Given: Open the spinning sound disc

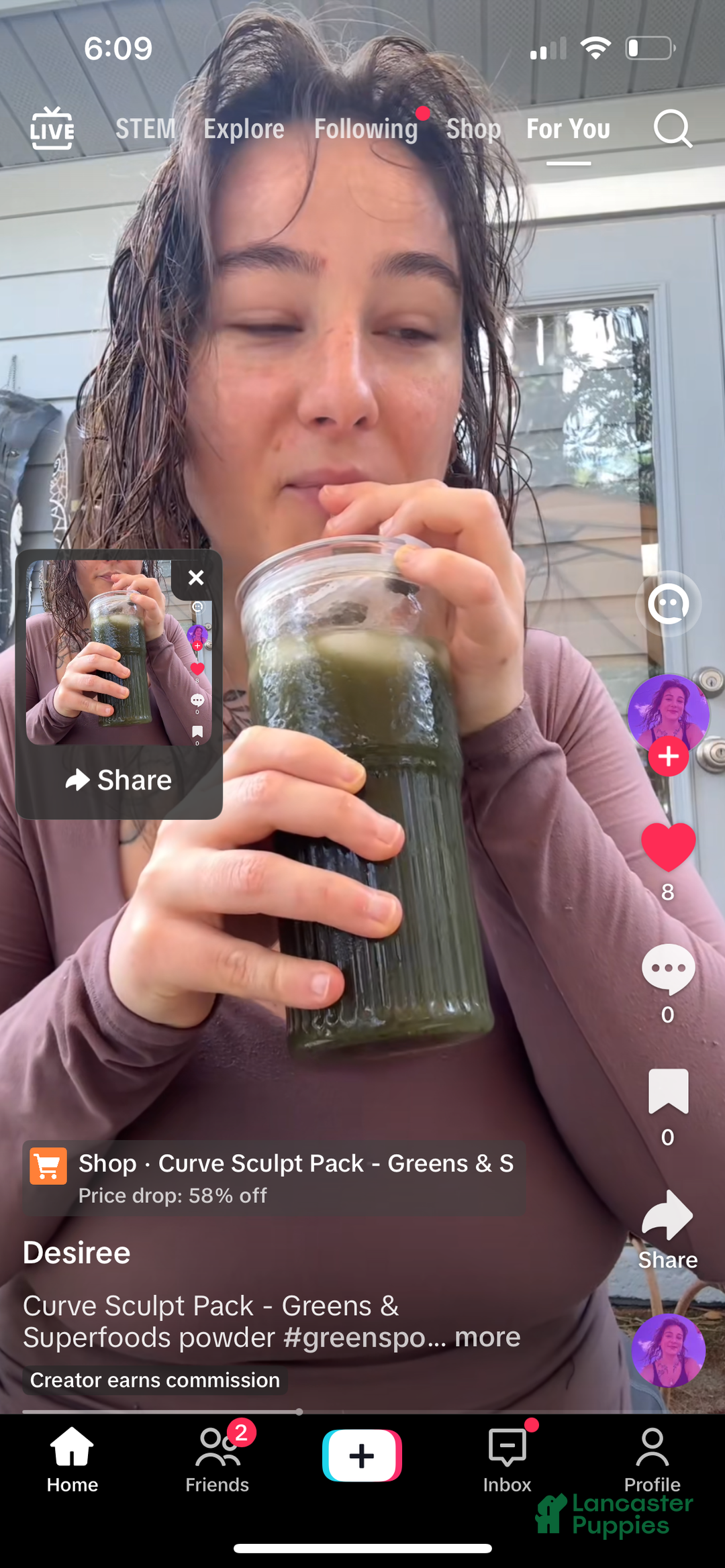Looking at the screenshot, I should click(668, 1350).
